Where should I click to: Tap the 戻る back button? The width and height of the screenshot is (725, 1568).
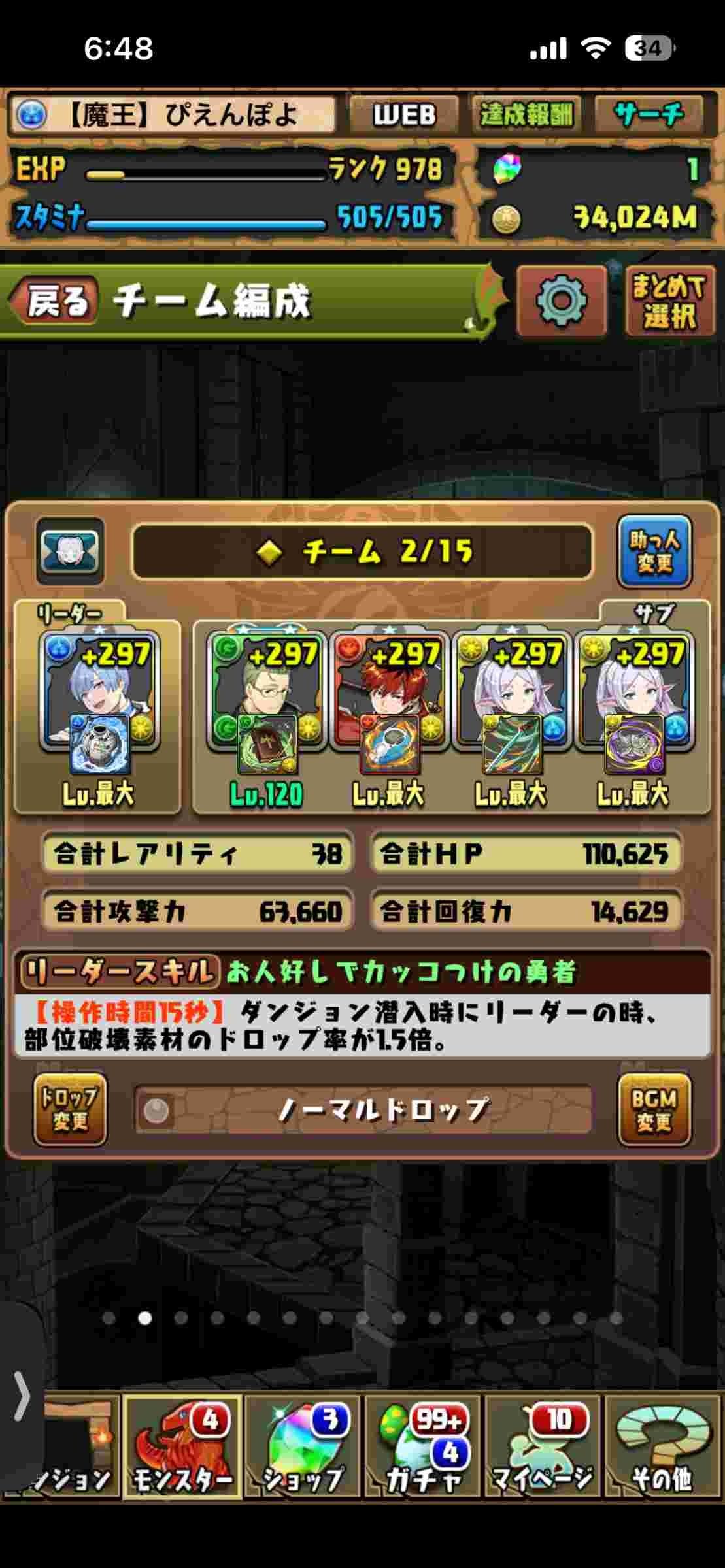[x=56, y=301]
